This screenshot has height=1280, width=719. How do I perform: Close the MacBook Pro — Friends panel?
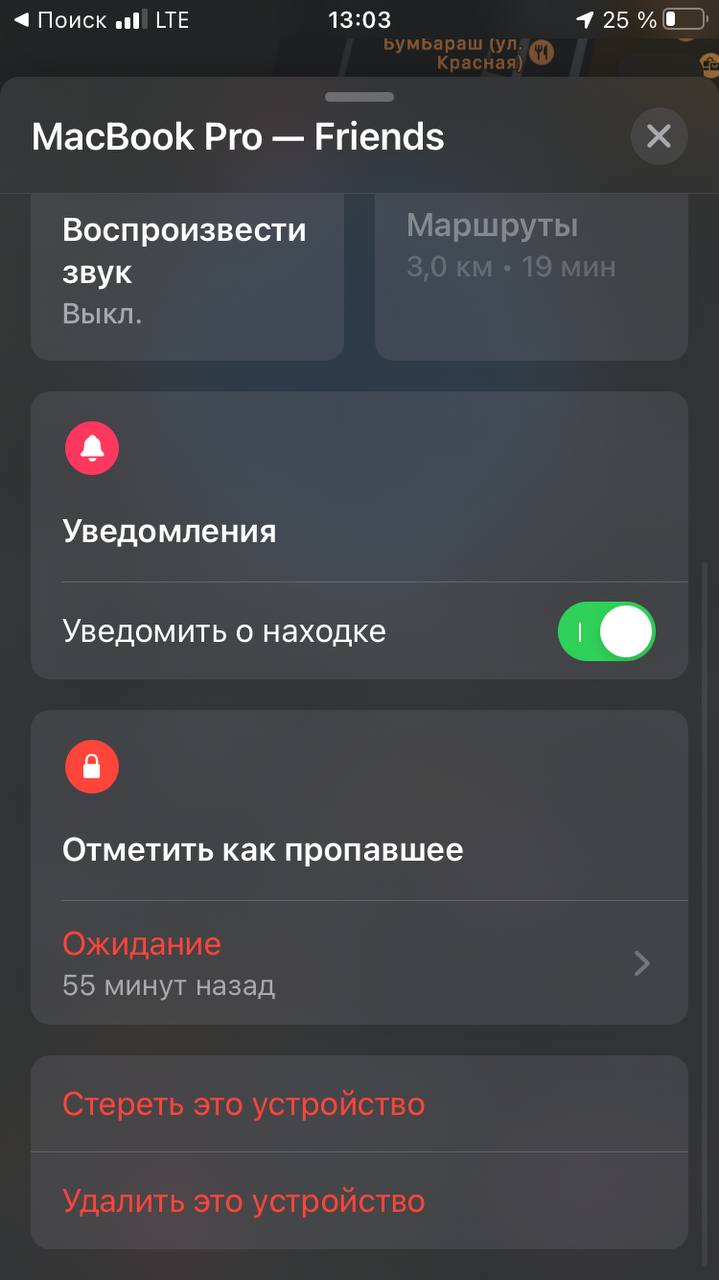[x=658, y=136]
